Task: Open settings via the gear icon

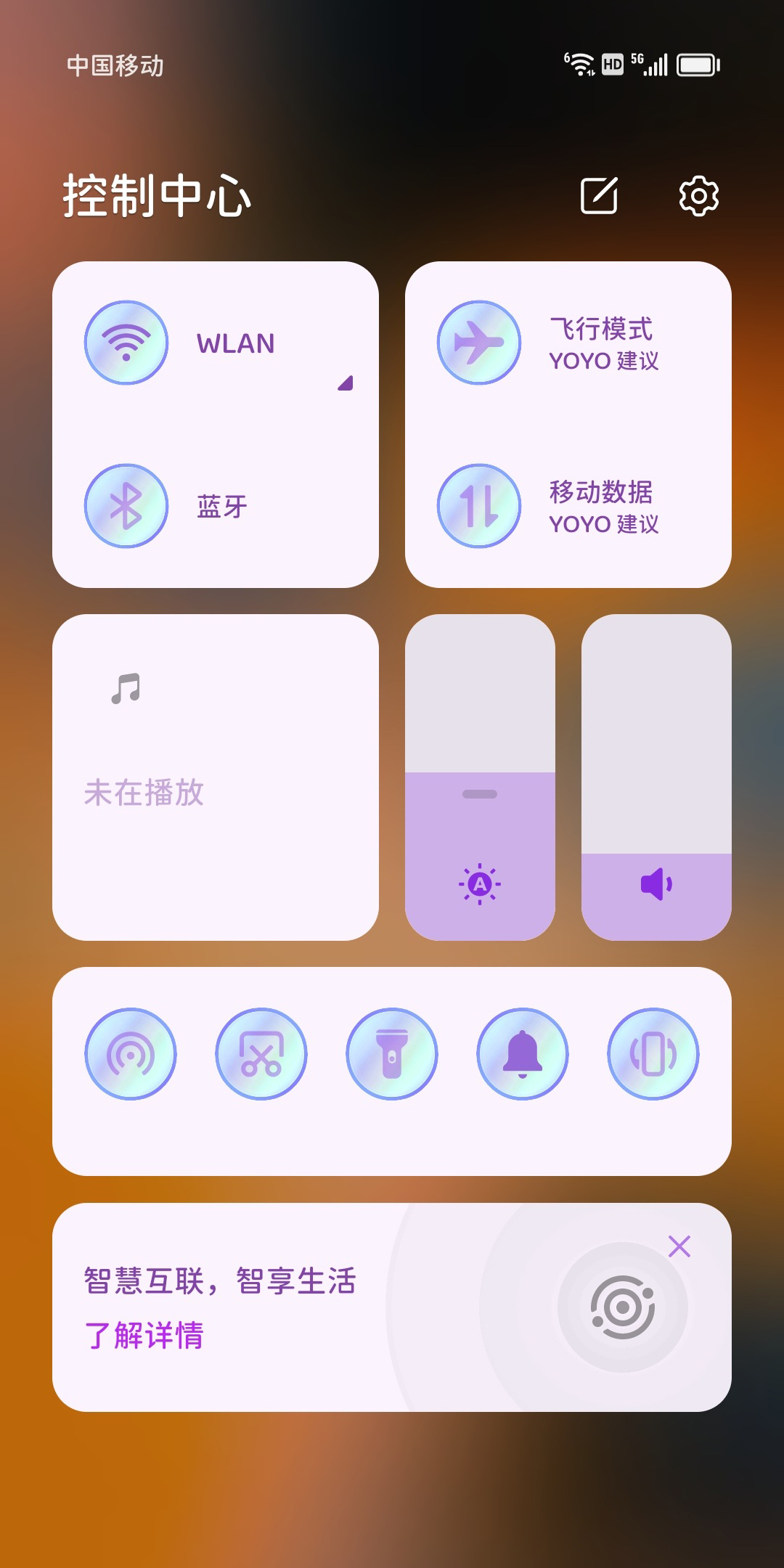Action: 698,195
